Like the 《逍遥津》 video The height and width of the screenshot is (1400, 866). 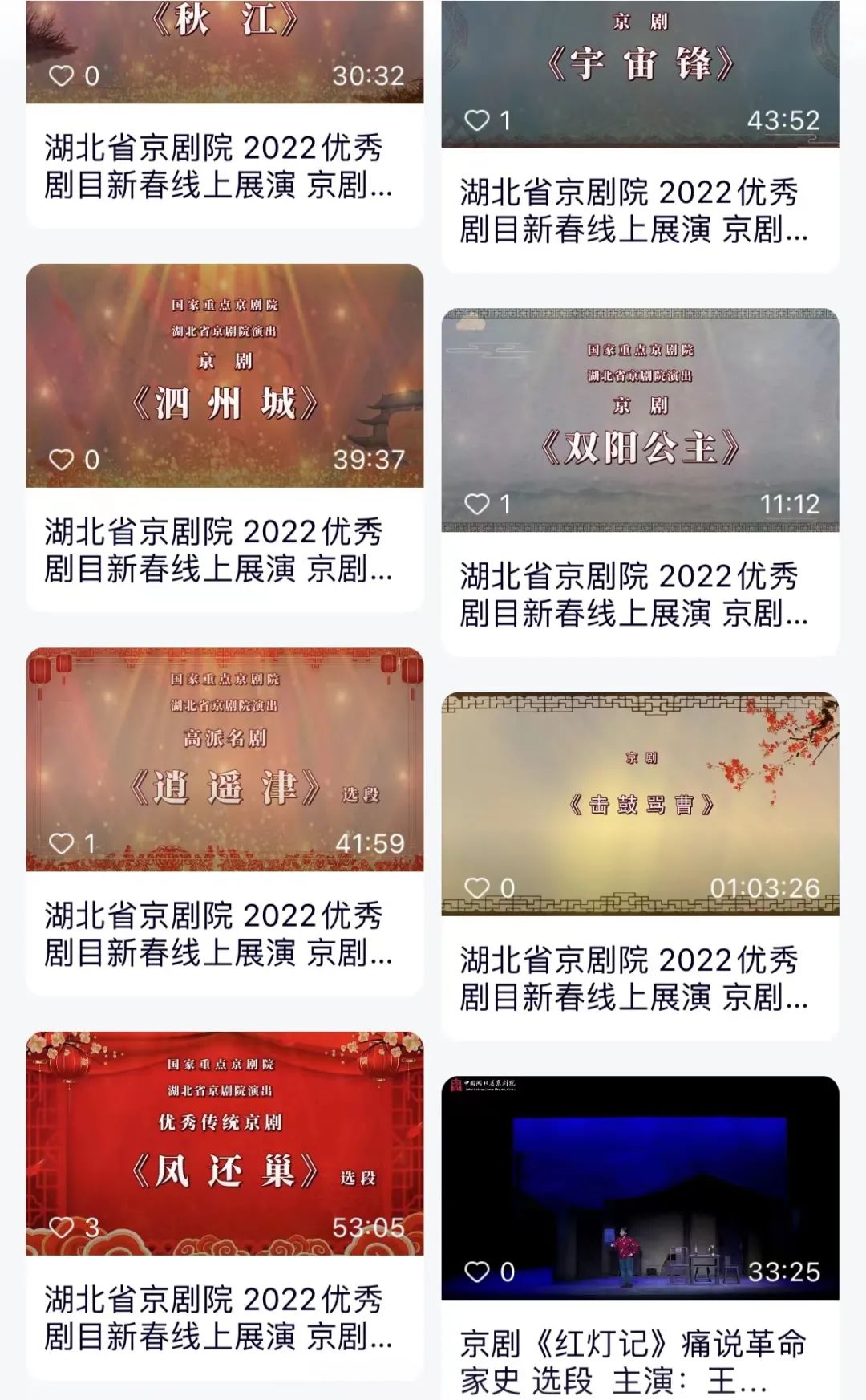coord(62,843)
